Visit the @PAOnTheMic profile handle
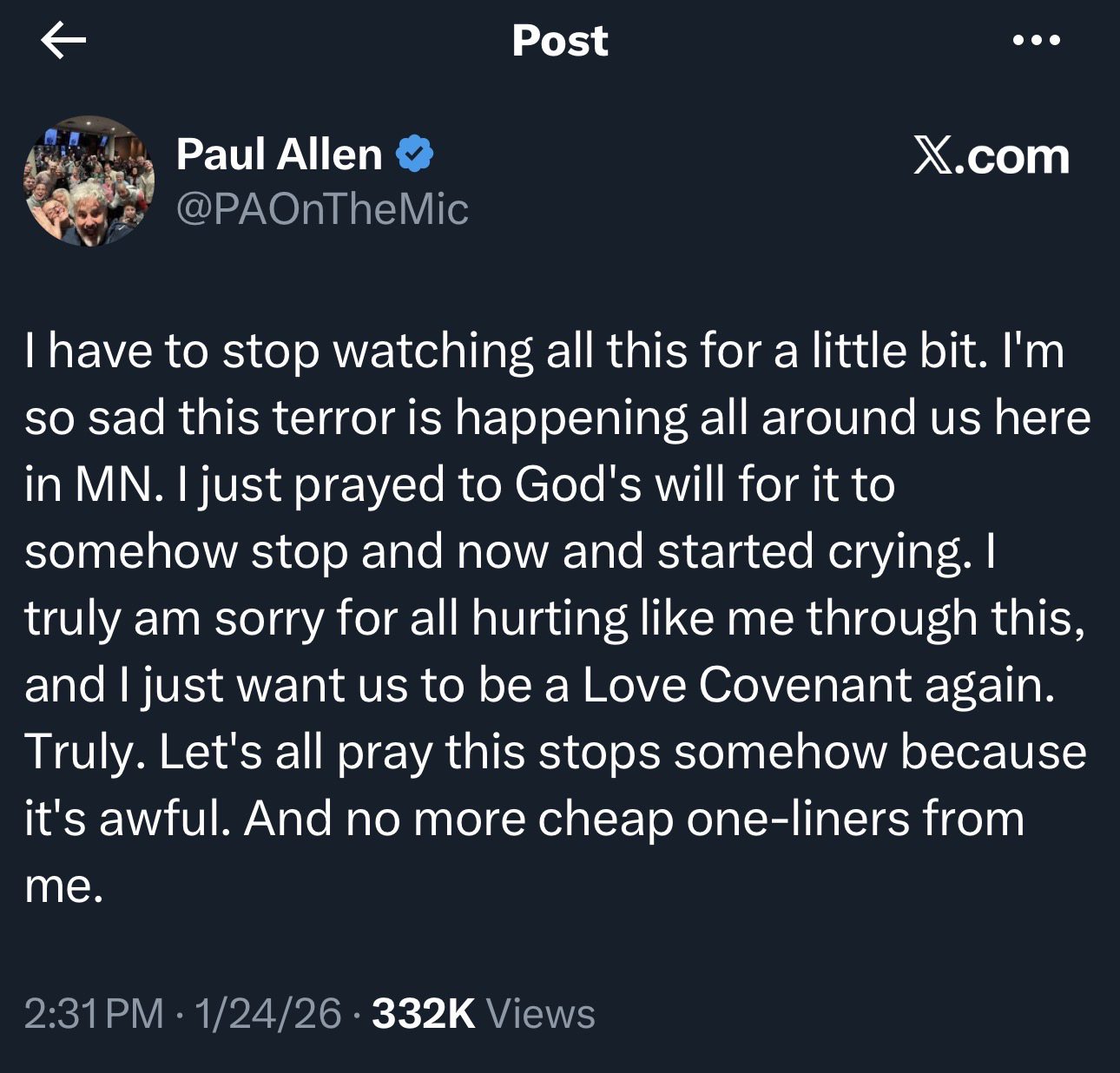The width and height of the screenshot is (1120, 1073). click(322, 209)
